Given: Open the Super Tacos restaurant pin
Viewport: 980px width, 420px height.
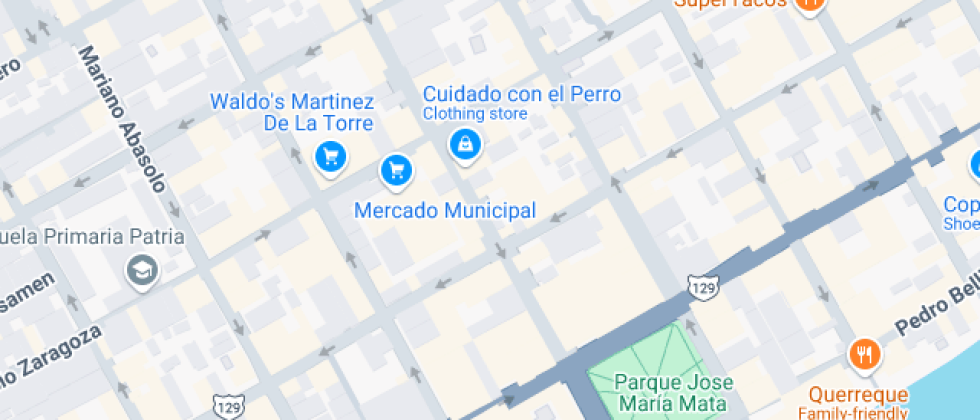Looking at the screenshot, I should [x=808, y=4].
